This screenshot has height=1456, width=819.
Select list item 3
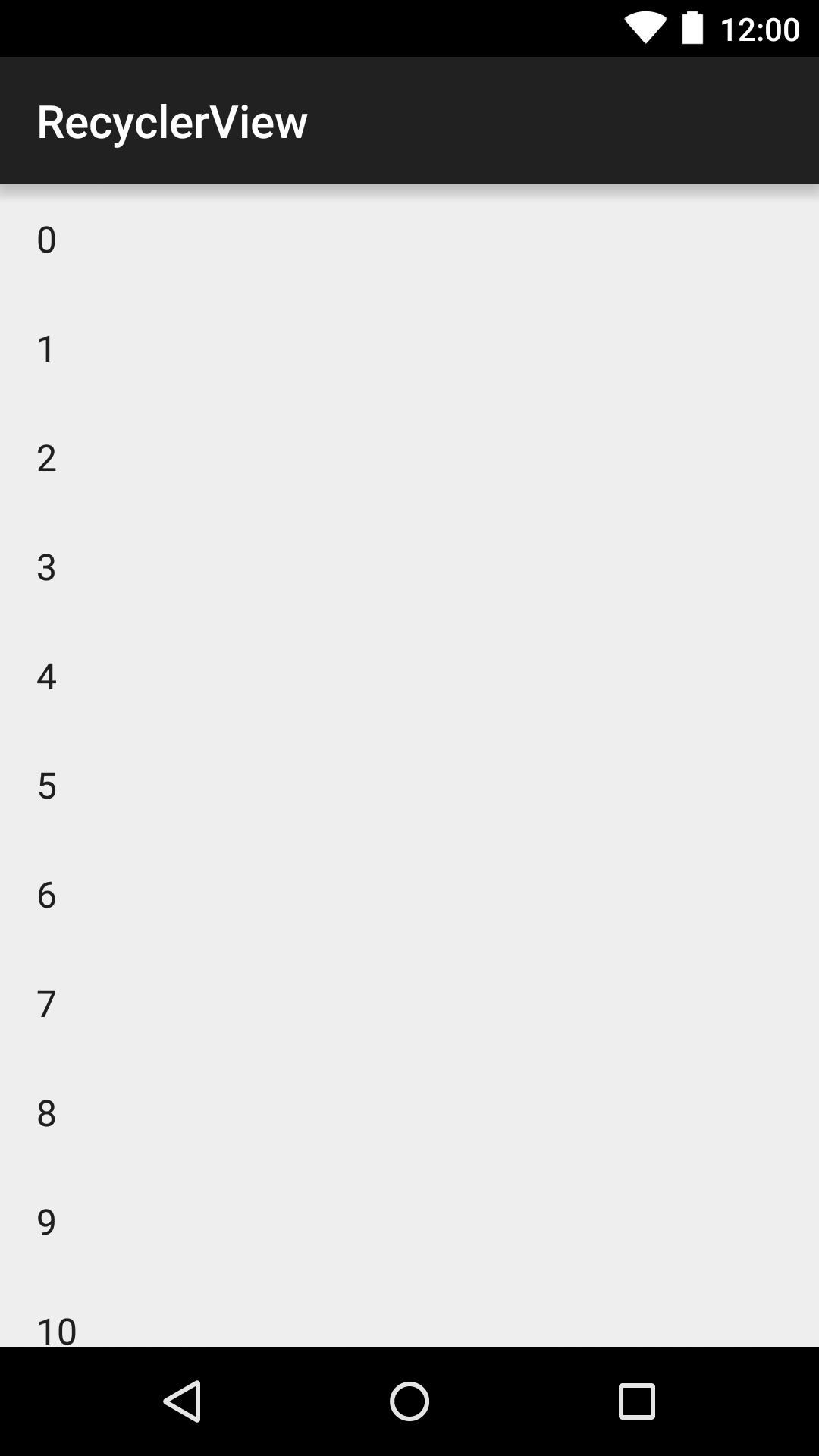[409, 567]
